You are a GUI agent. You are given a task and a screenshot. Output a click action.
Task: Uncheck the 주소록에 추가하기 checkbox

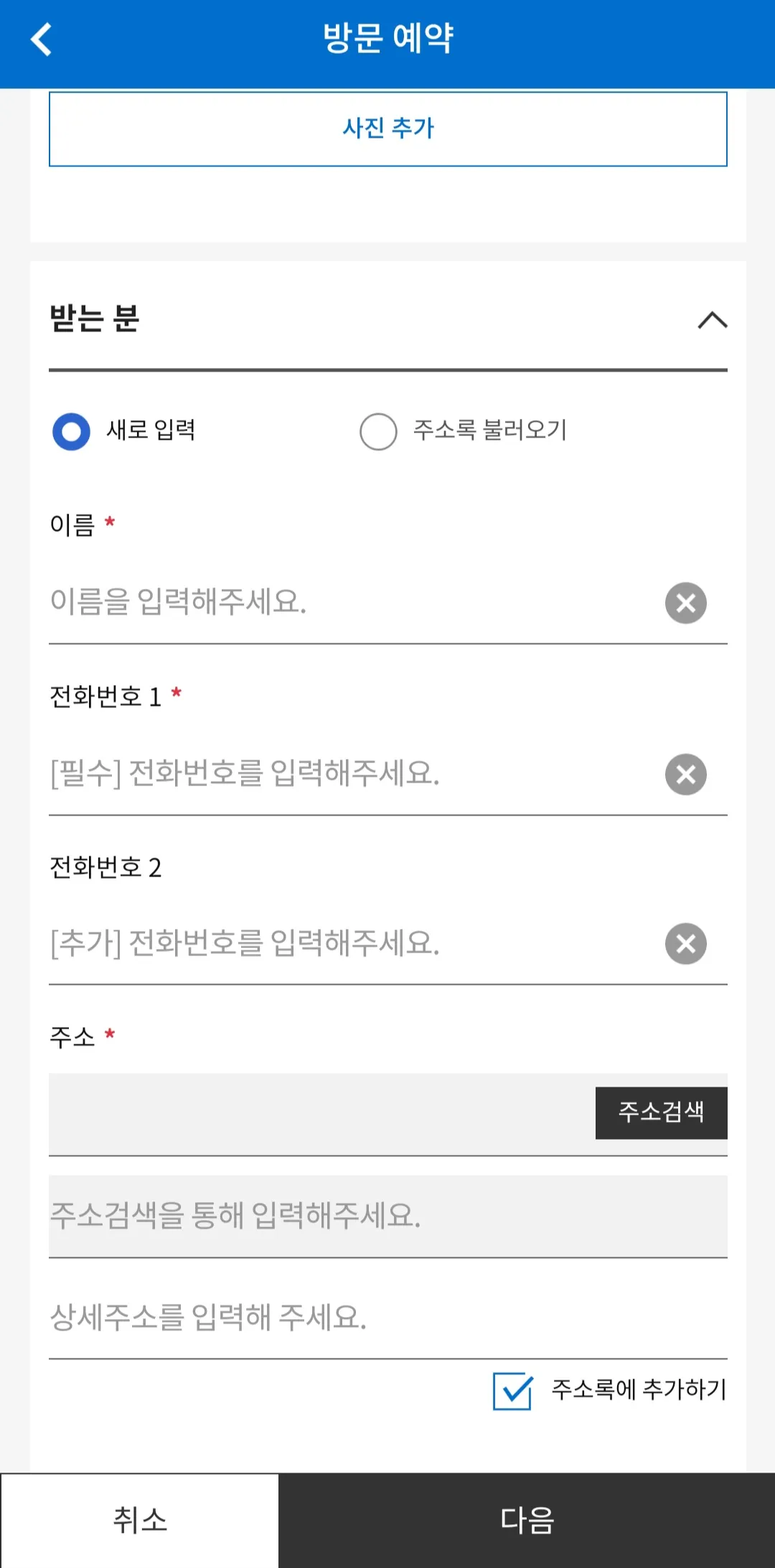pos(512,1389)
